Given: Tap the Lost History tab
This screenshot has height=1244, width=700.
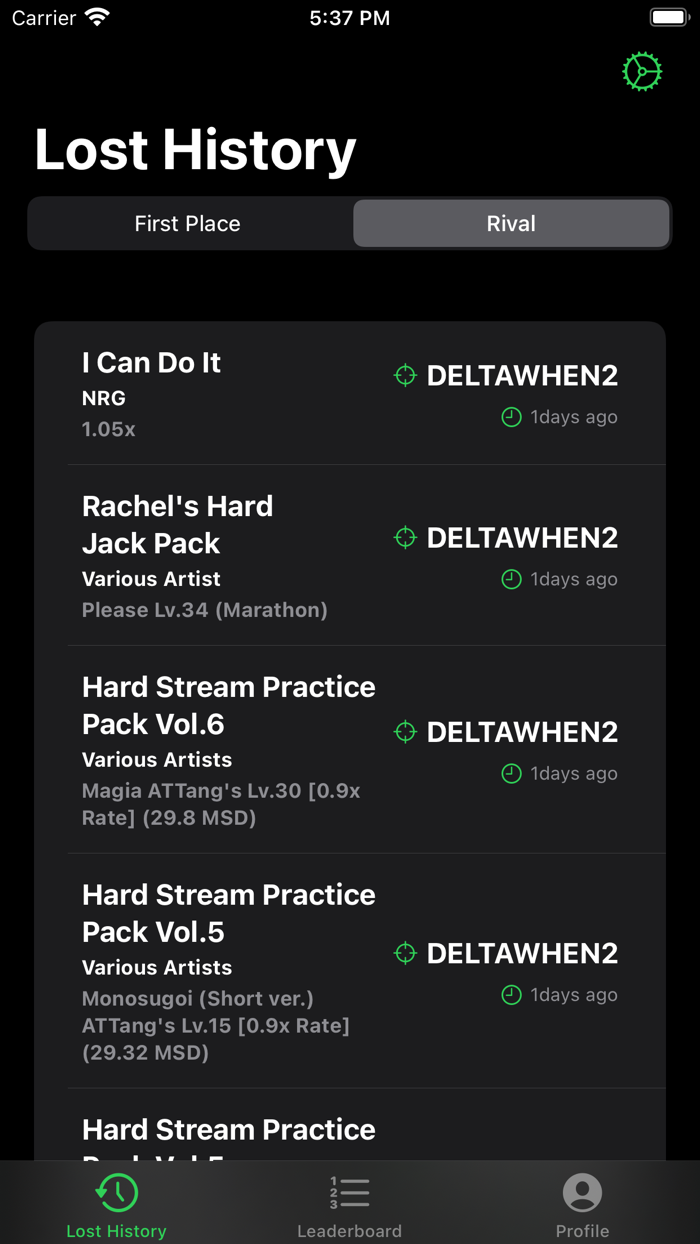Looking at the screenshot, I should coord(116,1204).
